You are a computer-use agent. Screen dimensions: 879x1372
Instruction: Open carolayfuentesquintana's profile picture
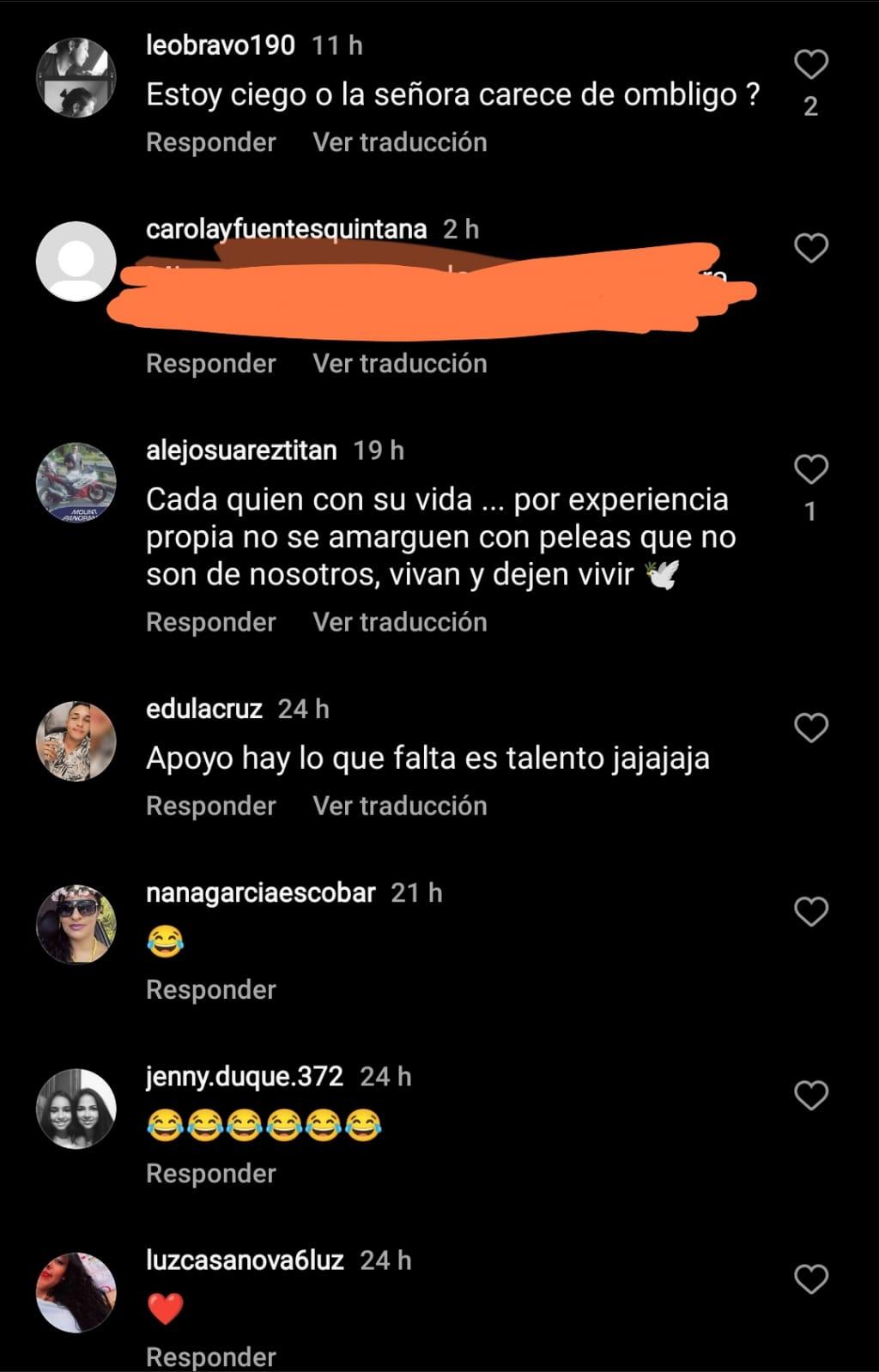pos(76,261)
